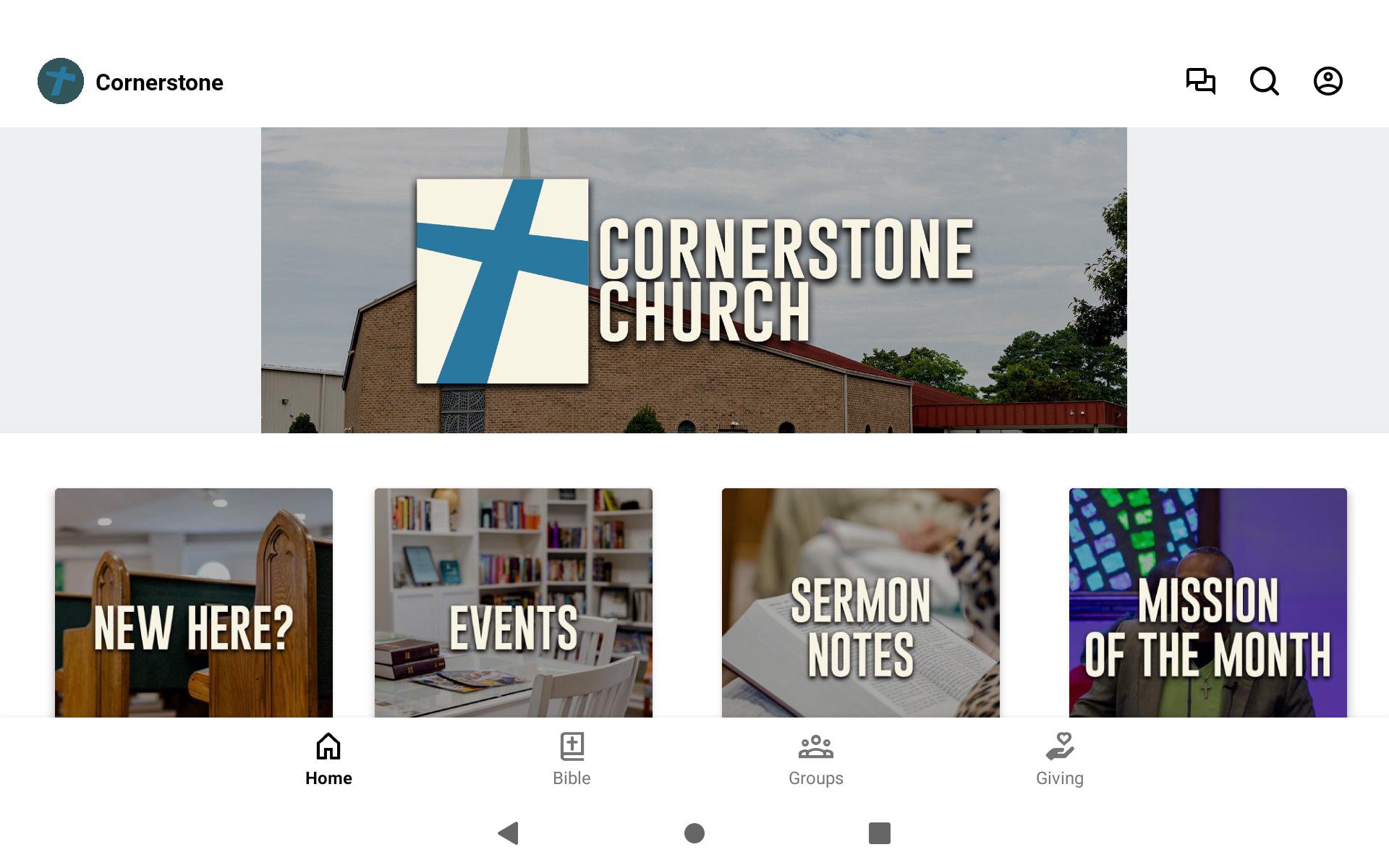Open the New Here? card
1389x868 pixels.
tap(194, 603)
